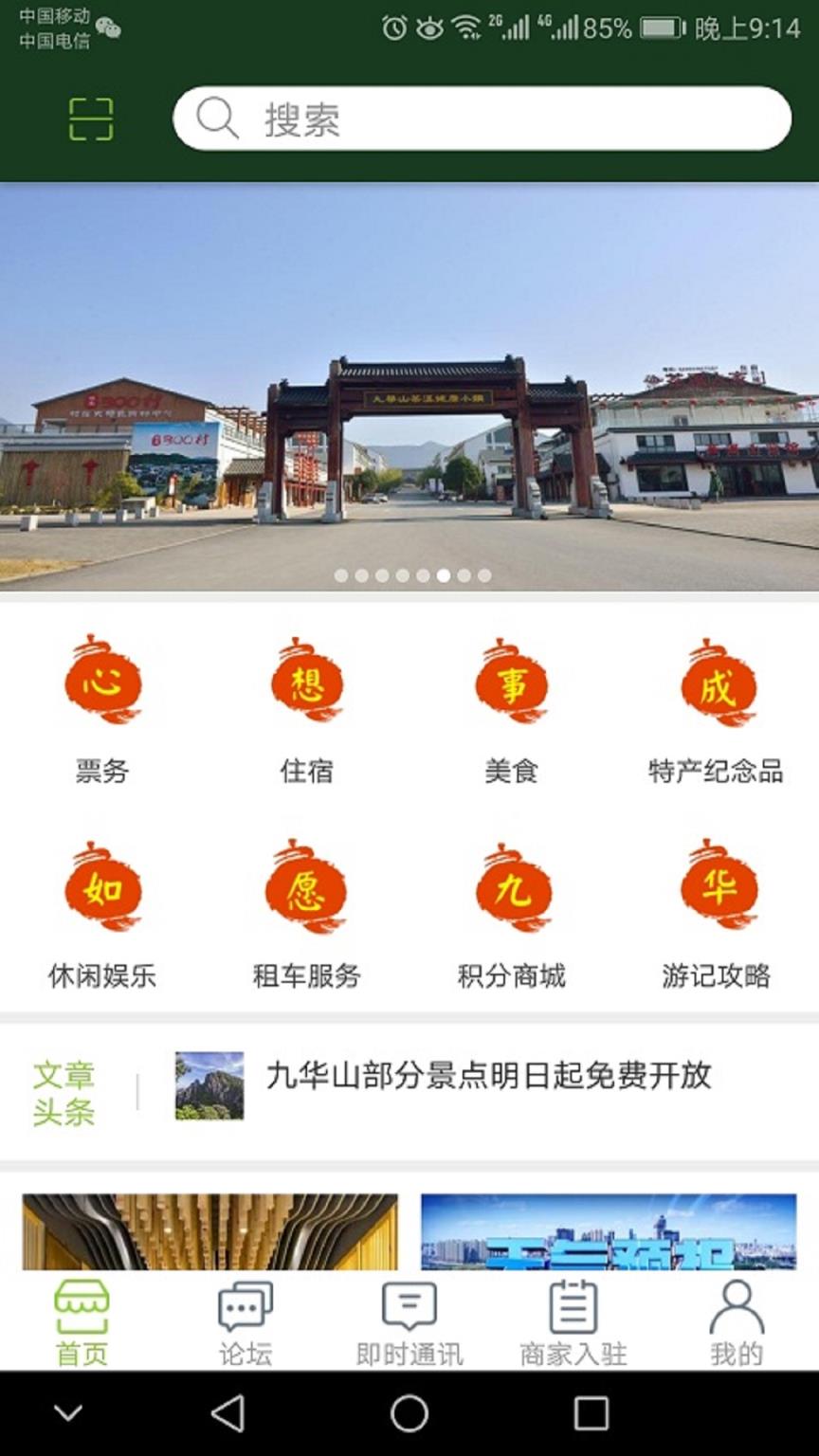
Task: Switch to the 首页 home tab
Action: (82, 1318)
